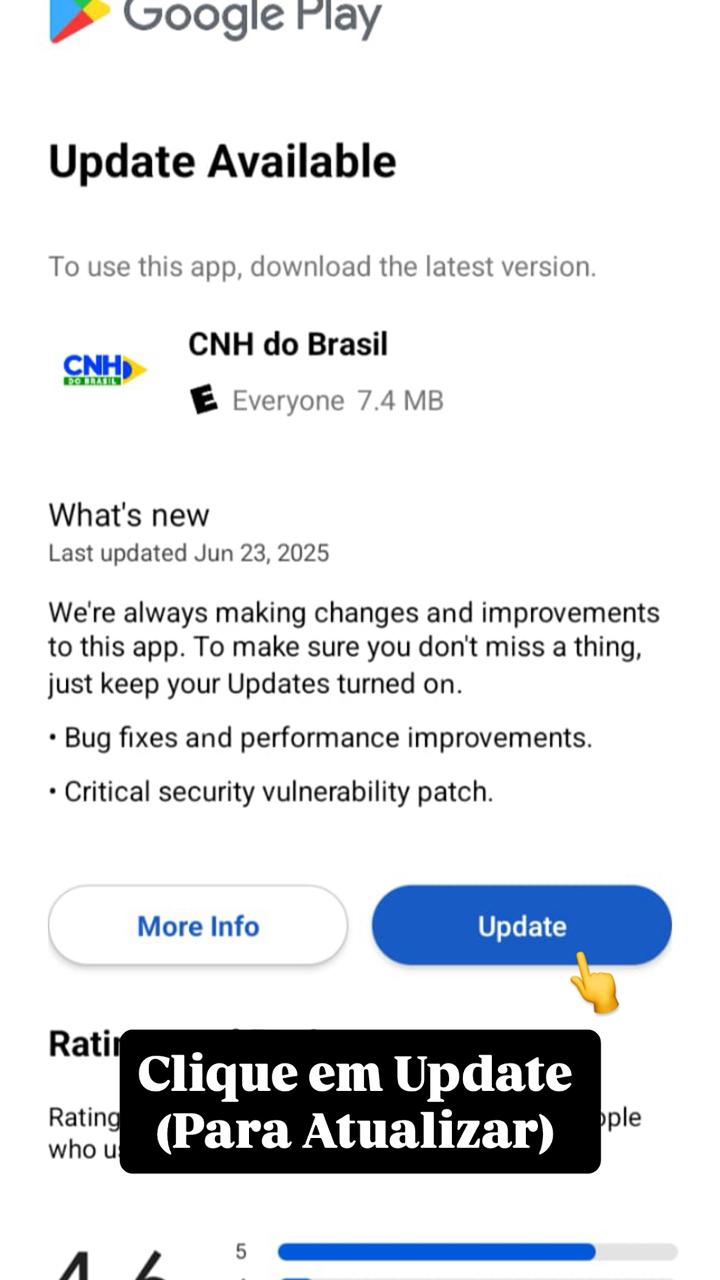The height and width of the screenshot is (1280, 720).
Task: Click the download latest version message
Action: point(322,266)
